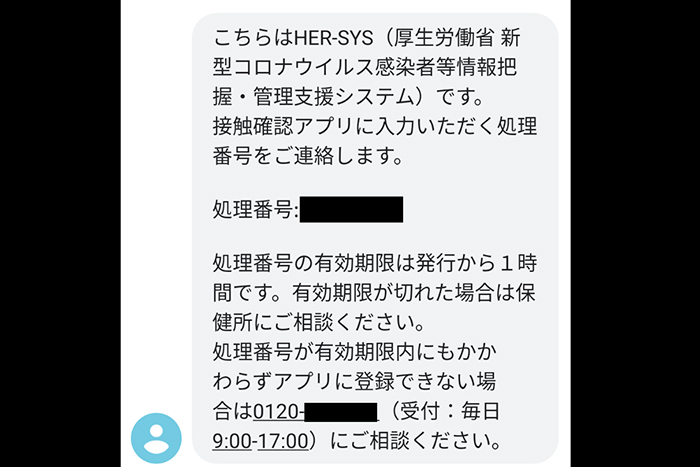
Task: Tap the underlined 17:00 time link
Action: [284, 441]
